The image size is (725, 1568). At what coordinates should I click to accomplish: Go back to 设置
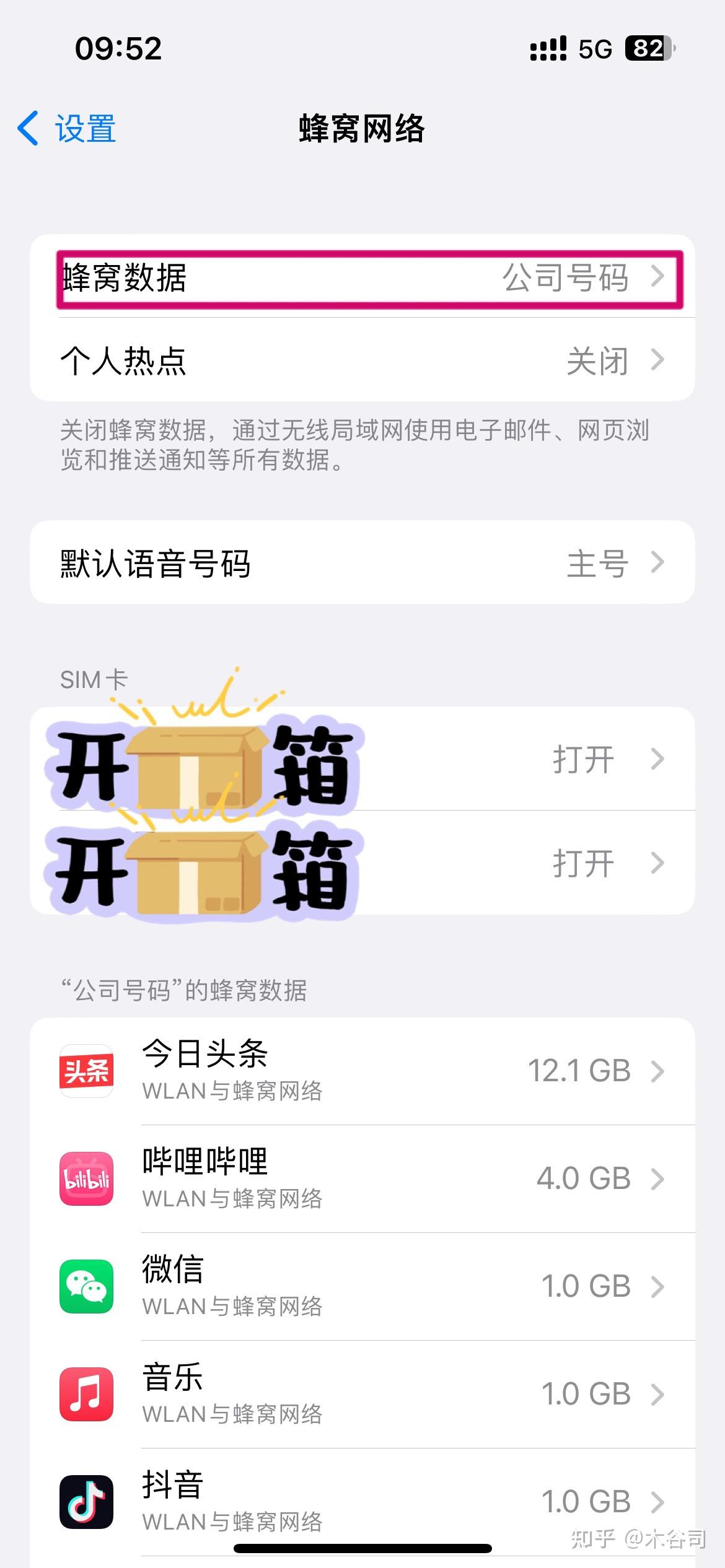[67, 129]
